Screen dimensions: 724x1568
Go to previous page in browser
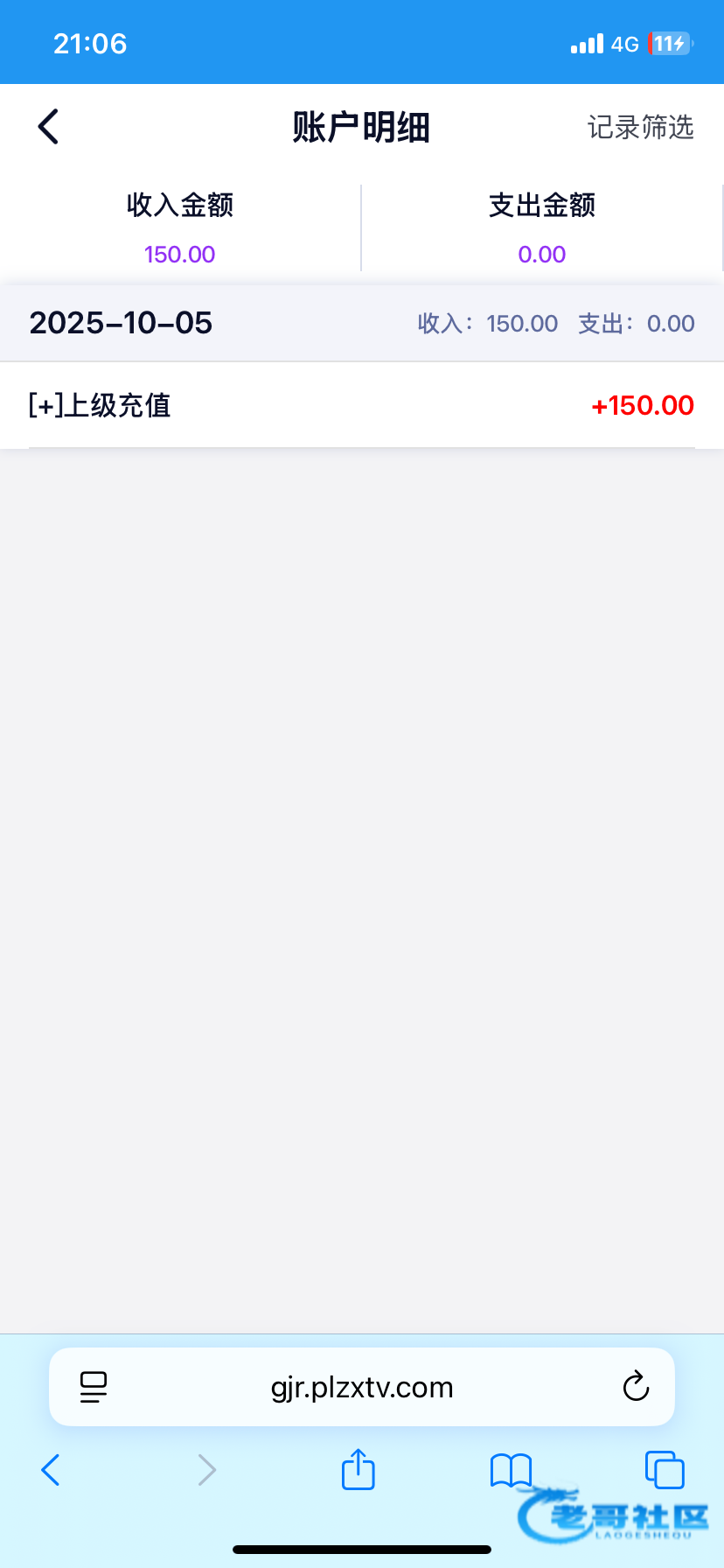click(51, 1470)
